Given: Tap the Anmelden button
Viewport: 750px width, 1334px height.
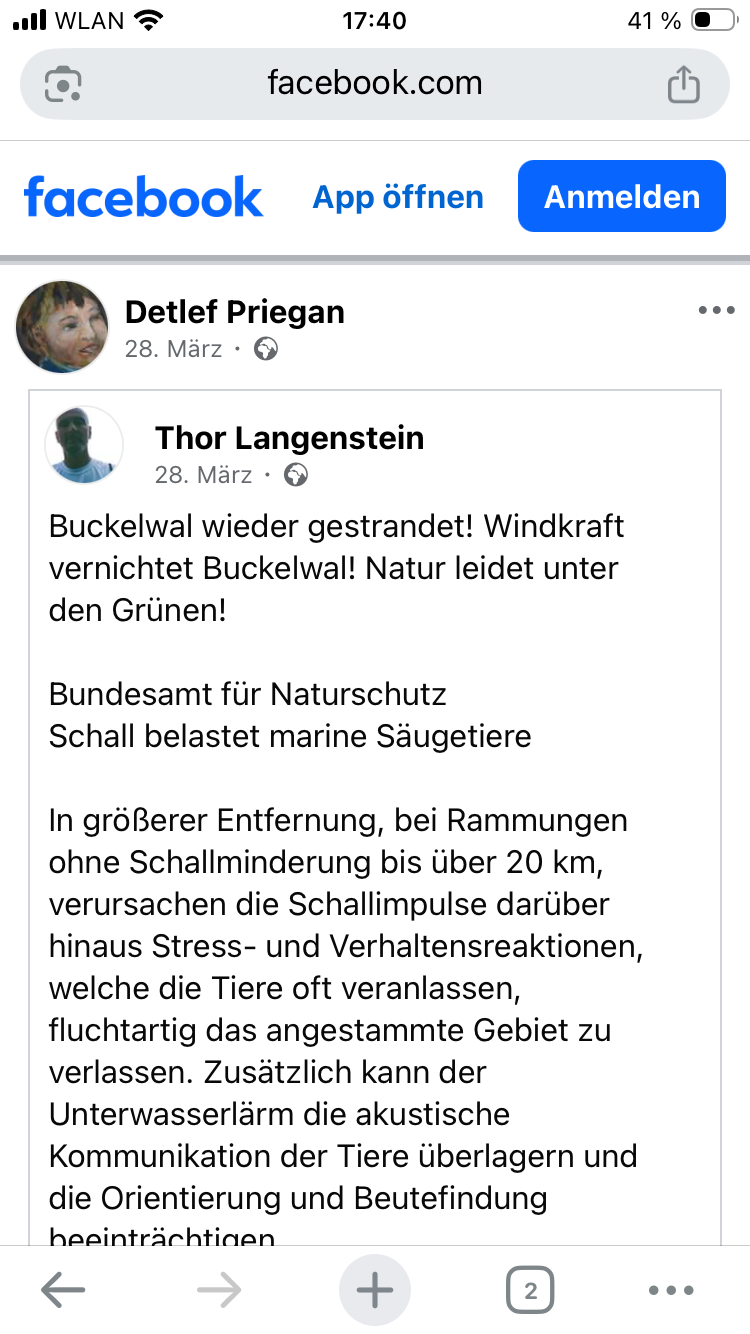Looking at the screenshot, I should pyautogui.click(x=621, y=197).
